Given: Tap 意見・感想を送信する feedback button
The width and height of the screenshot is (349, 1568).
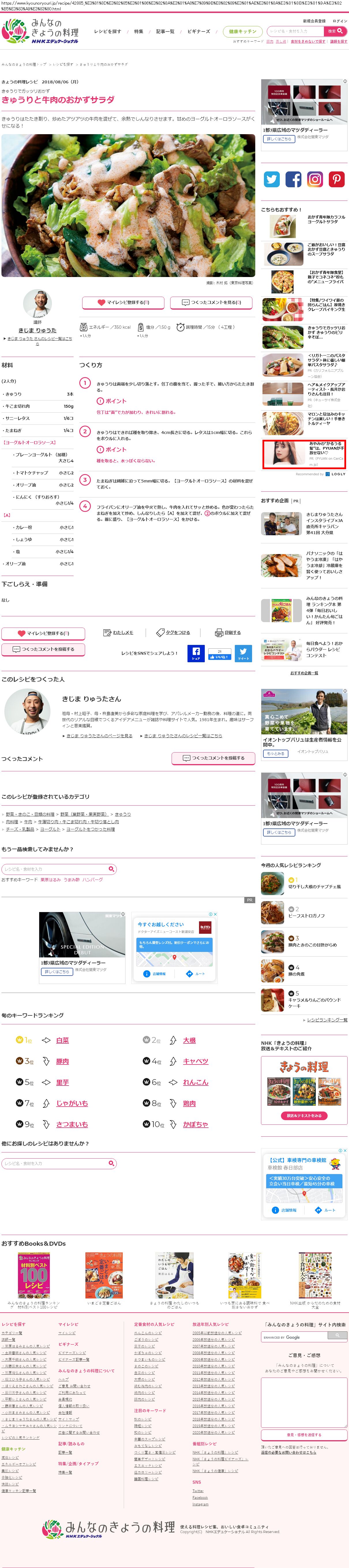Looking at the screenshot, I should [x=303, y=1435].
